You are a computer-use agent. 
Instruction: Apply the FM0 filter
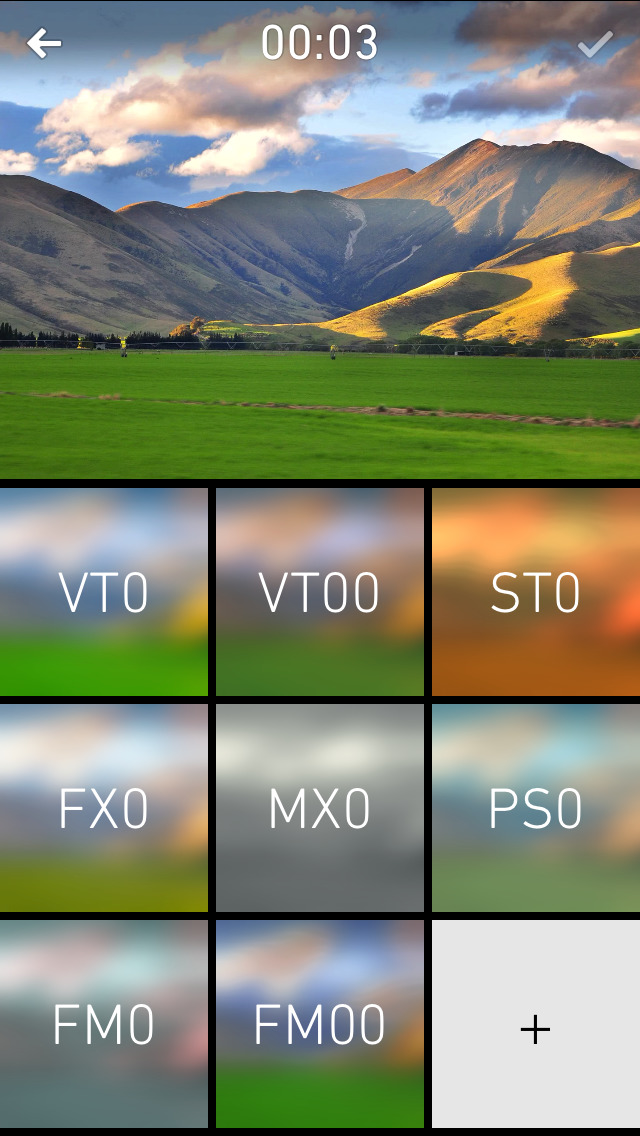(x=104, y=1024)
